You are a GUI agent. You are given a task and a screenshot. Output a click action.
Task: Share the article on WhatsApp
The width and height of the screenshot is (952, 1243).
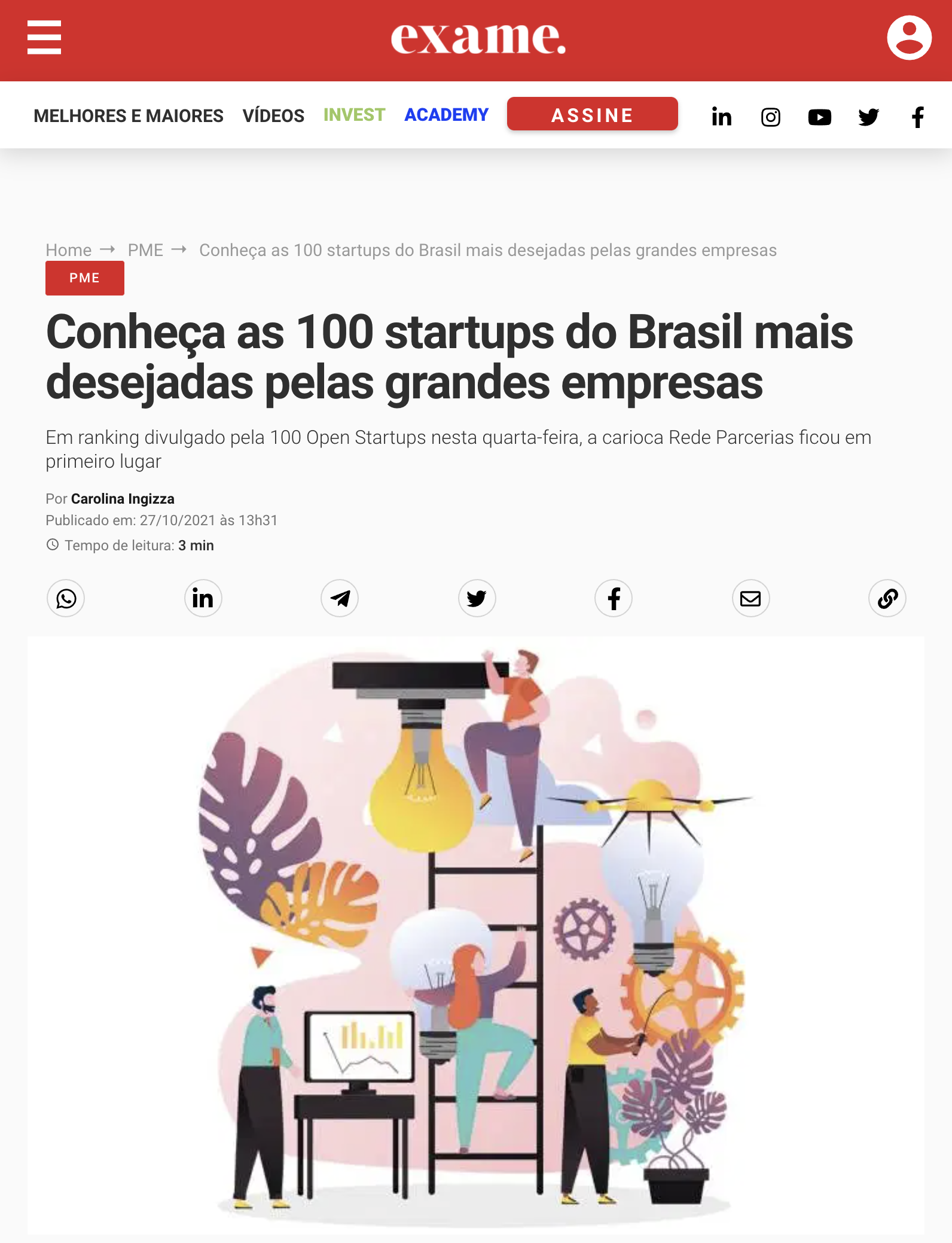(66, 598)
